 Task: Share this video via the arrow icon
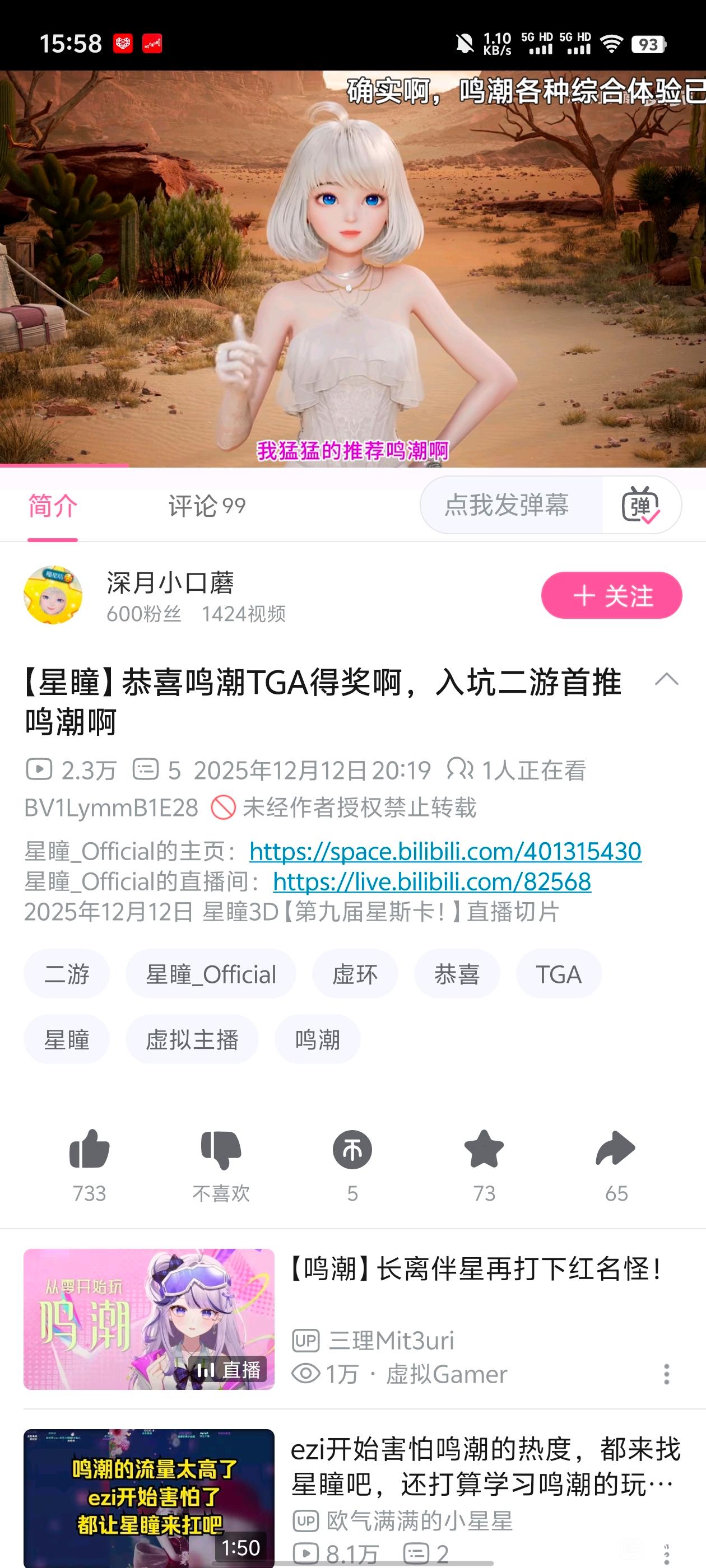pyautogui.click(x=615, y=1150)
